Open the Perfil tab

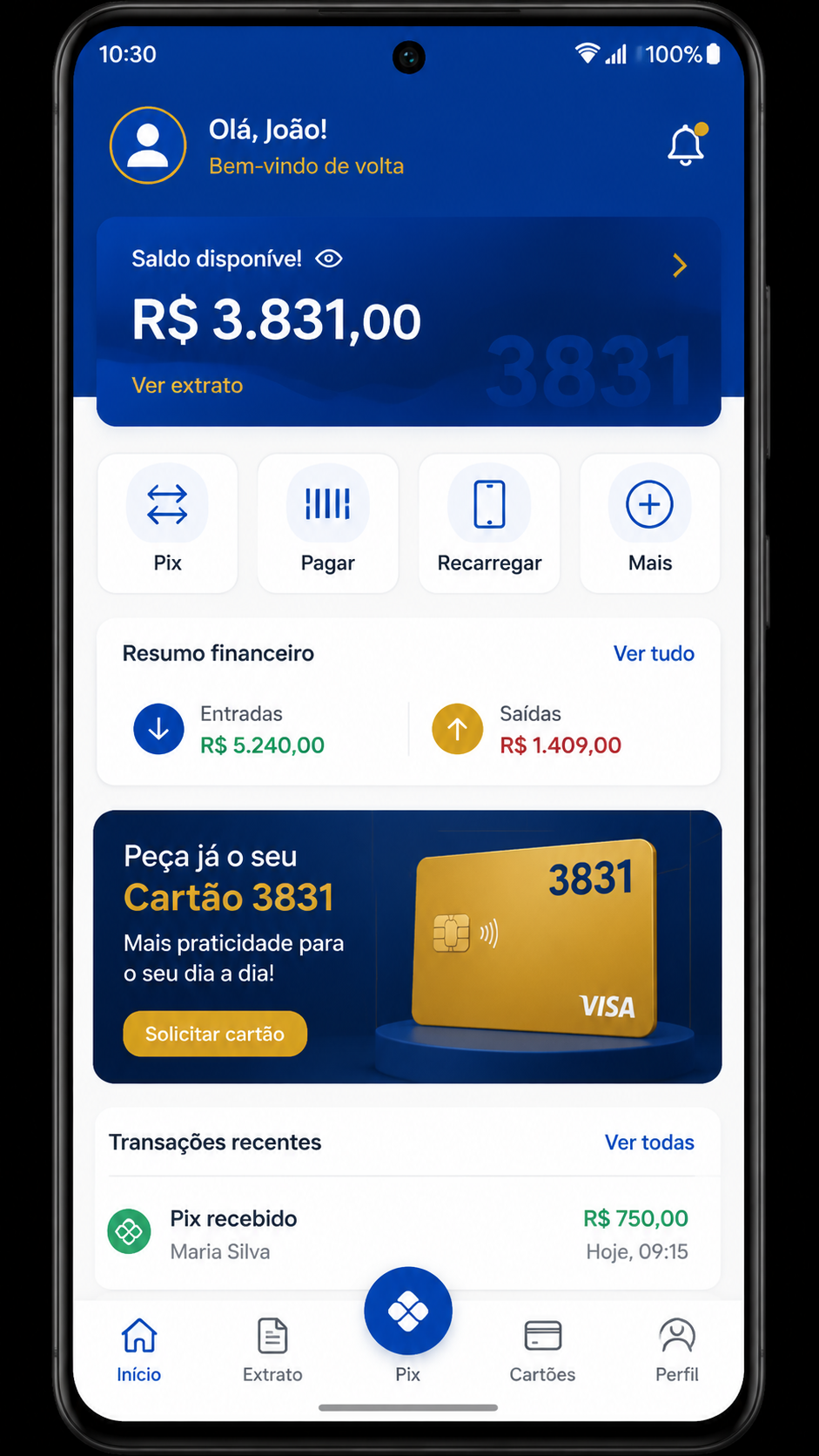[x=677, y=1351]
